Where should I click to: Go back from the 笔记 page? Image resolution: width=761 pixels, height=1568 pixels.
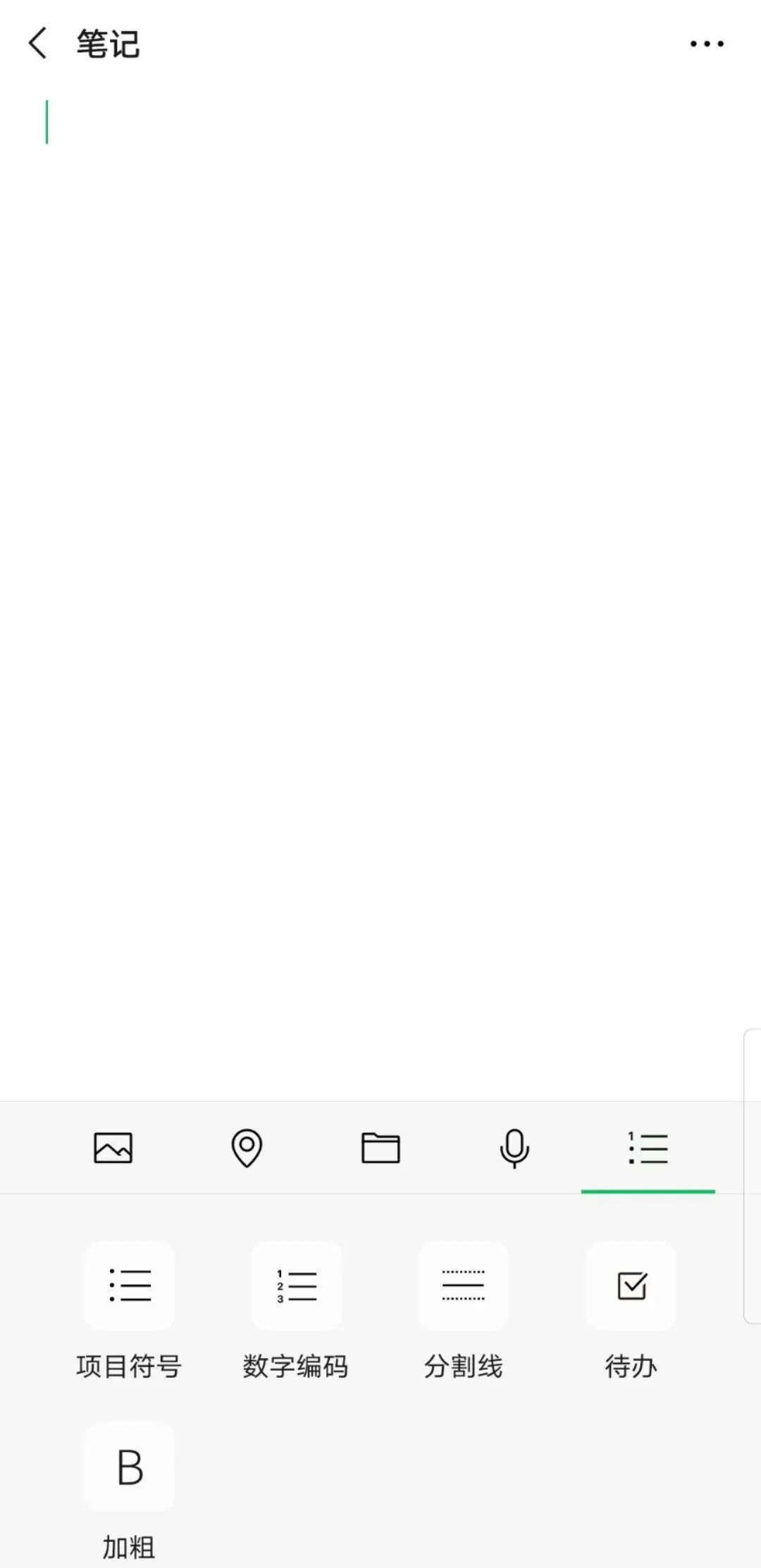pos(38,43)
